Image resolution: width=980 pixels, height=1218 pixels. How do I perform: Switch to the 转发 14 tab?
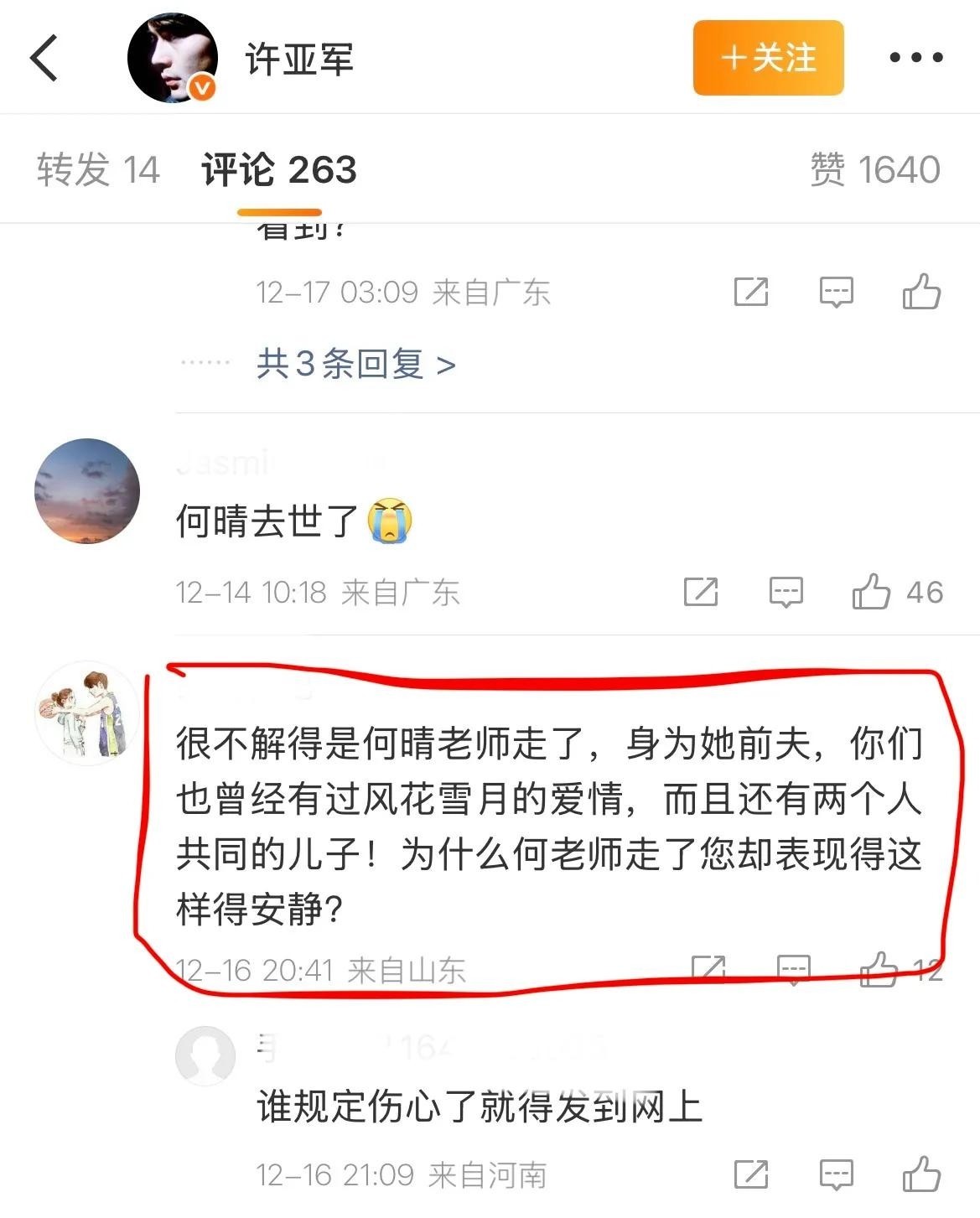point(98,170)
